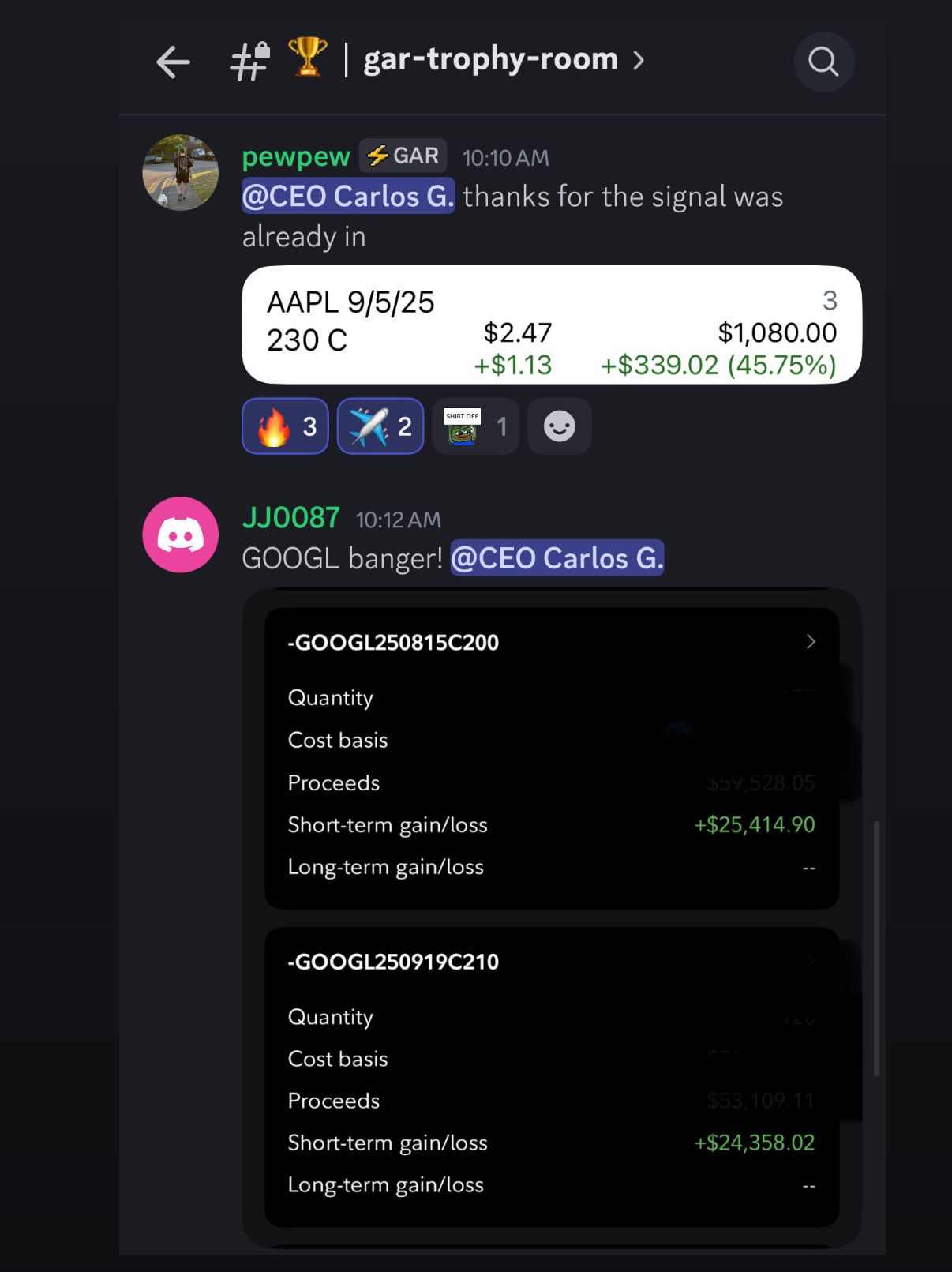Screen dimensions: 952x1272
Task: Open gar-trophy-room channel details
Action: 489,60
